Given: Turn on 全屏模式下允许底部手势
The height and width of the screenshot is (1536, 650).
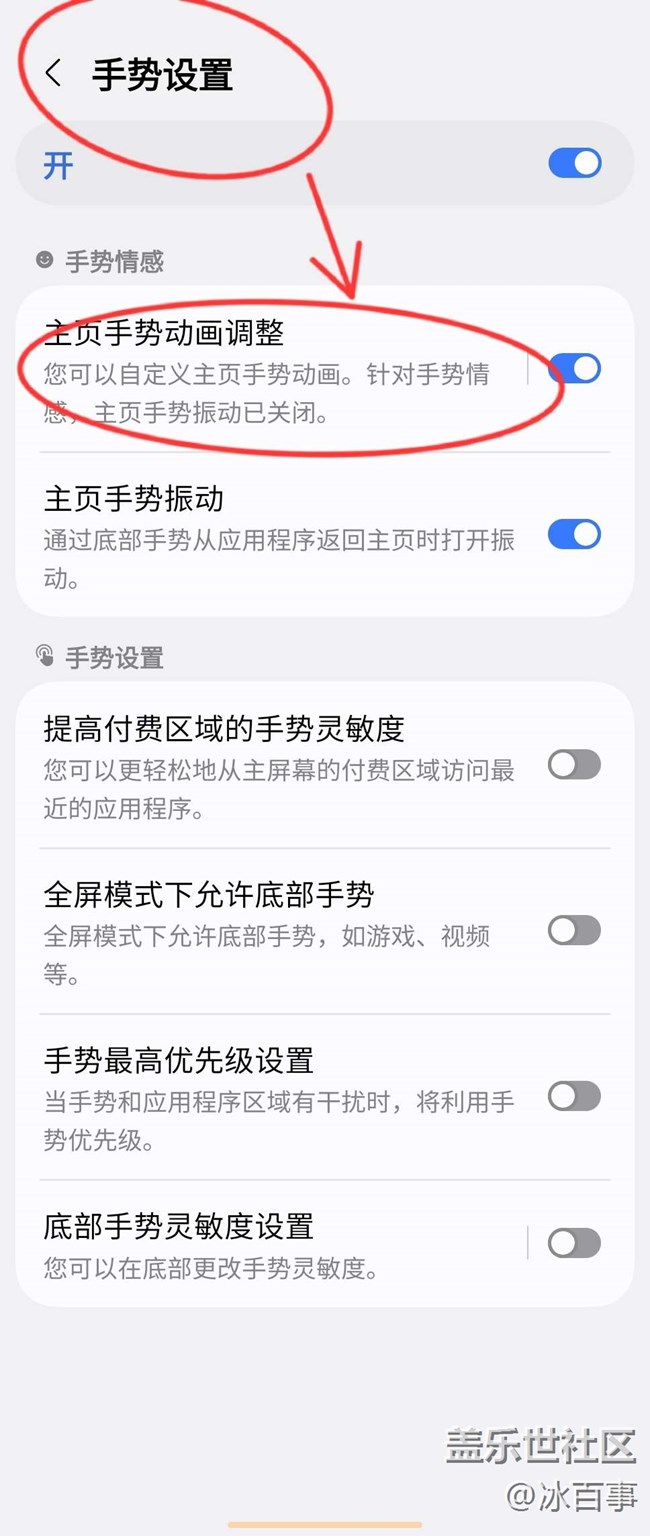Looking at the screenshot, I should point(574,931).
